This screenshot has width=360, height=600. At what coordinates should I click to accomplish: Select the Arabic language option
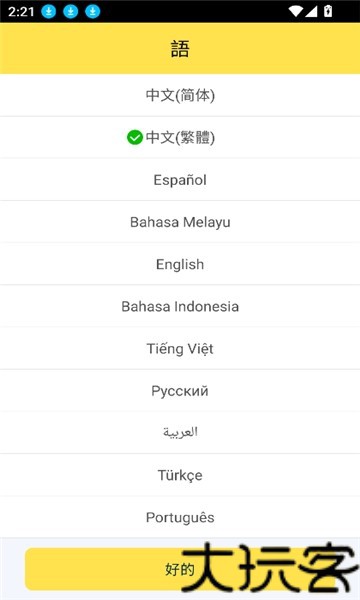[x=180, y=433]
